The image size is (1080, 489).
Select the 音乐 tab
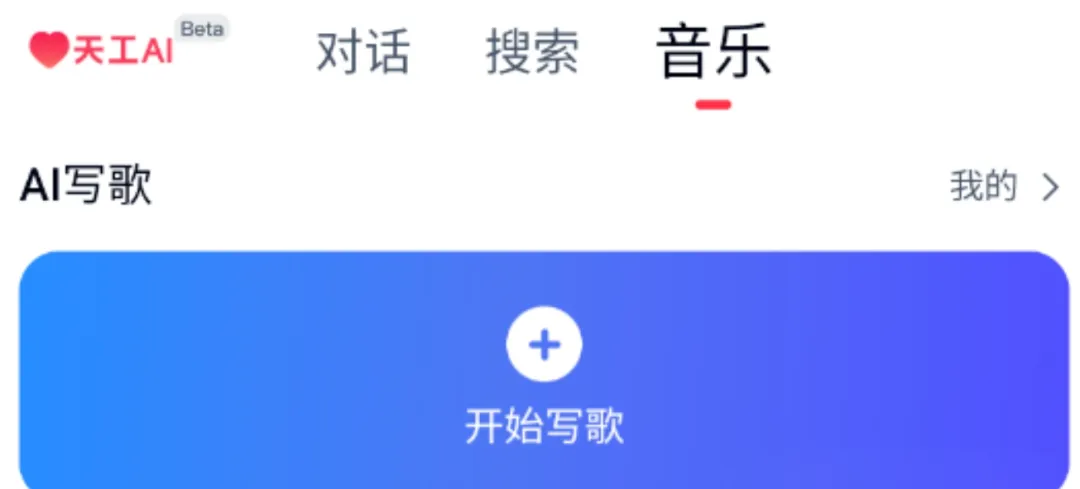(x=713, y=52)
